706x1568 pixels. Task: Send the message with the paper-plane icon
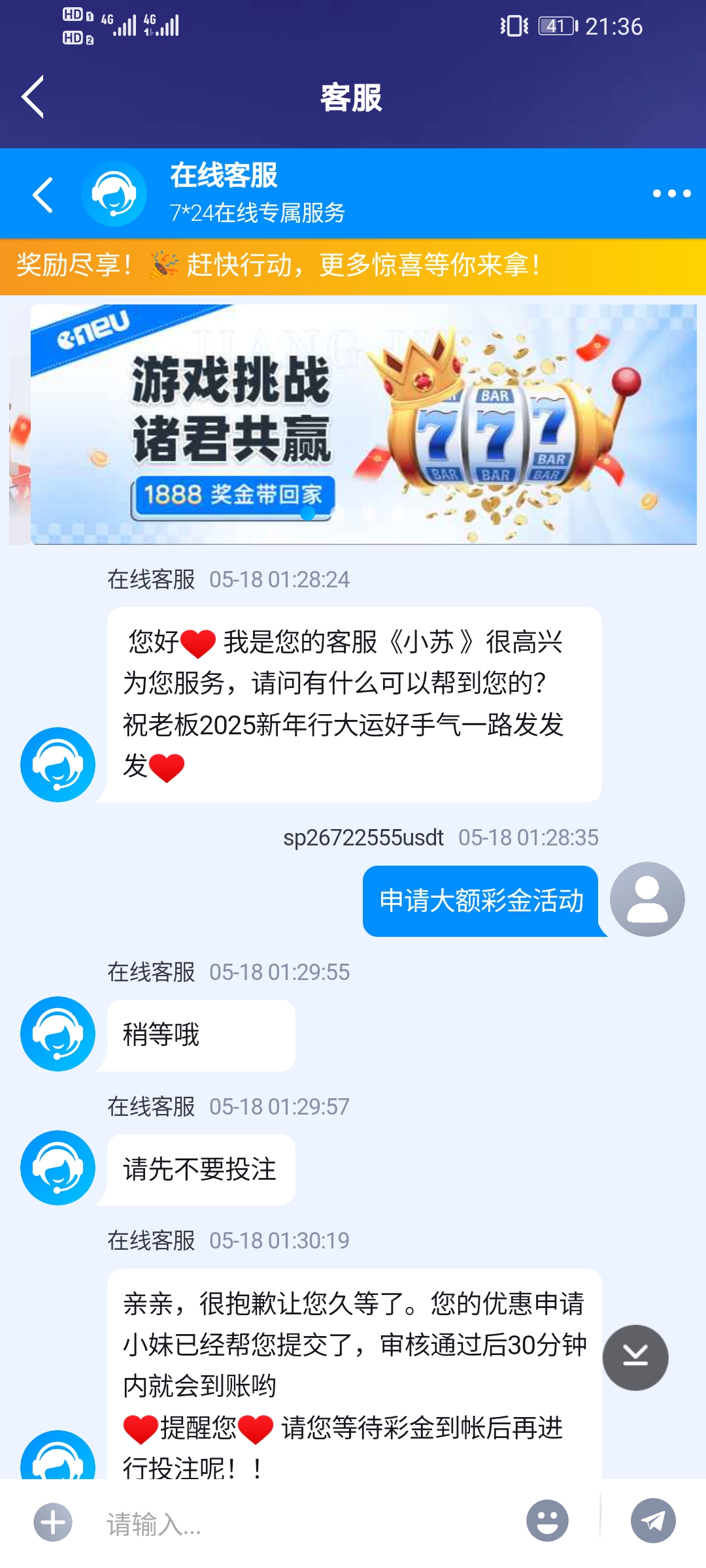click(652, 1521)
